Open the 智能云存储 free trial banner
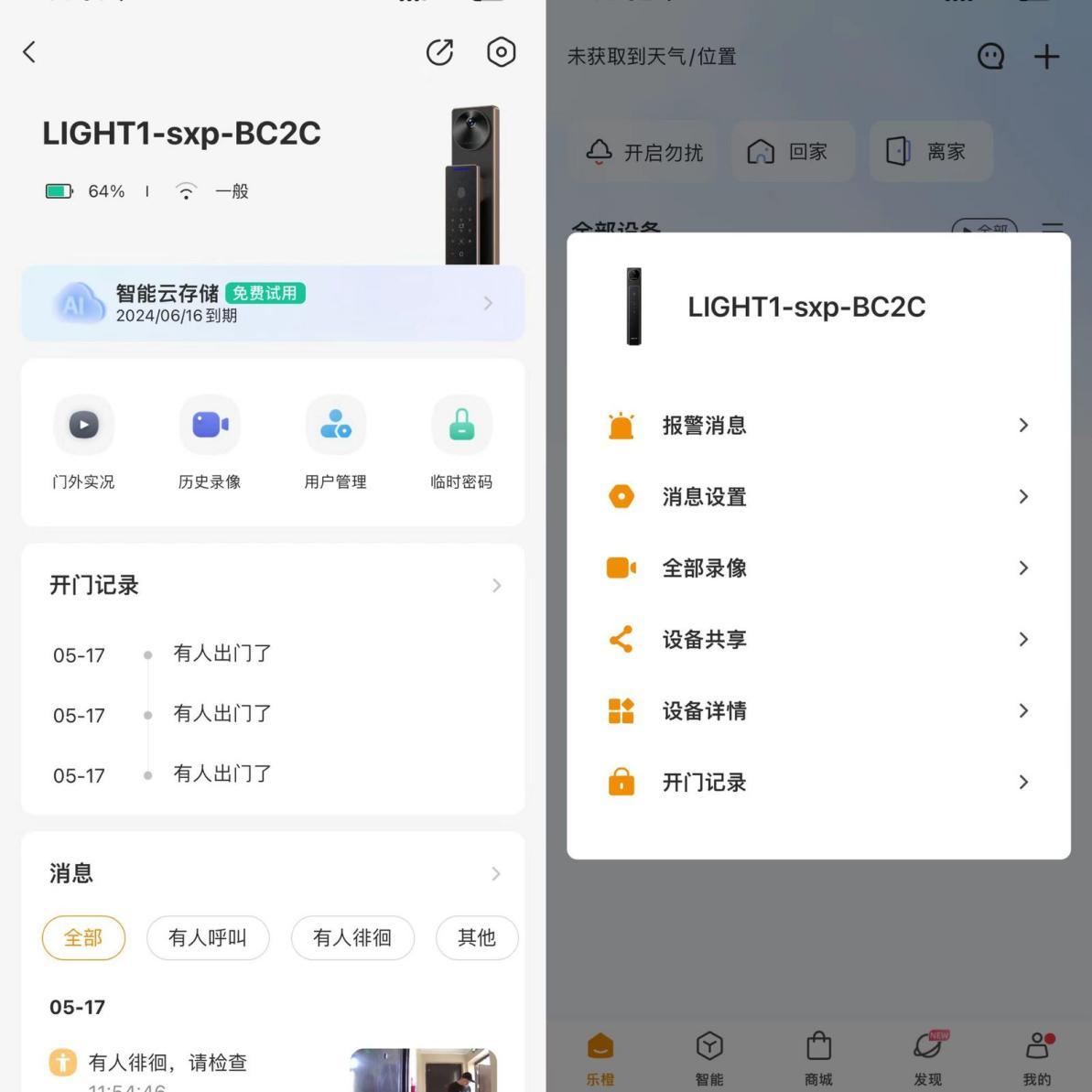The height and width of the screenshot is (1092, 1092). pos(272,304)
